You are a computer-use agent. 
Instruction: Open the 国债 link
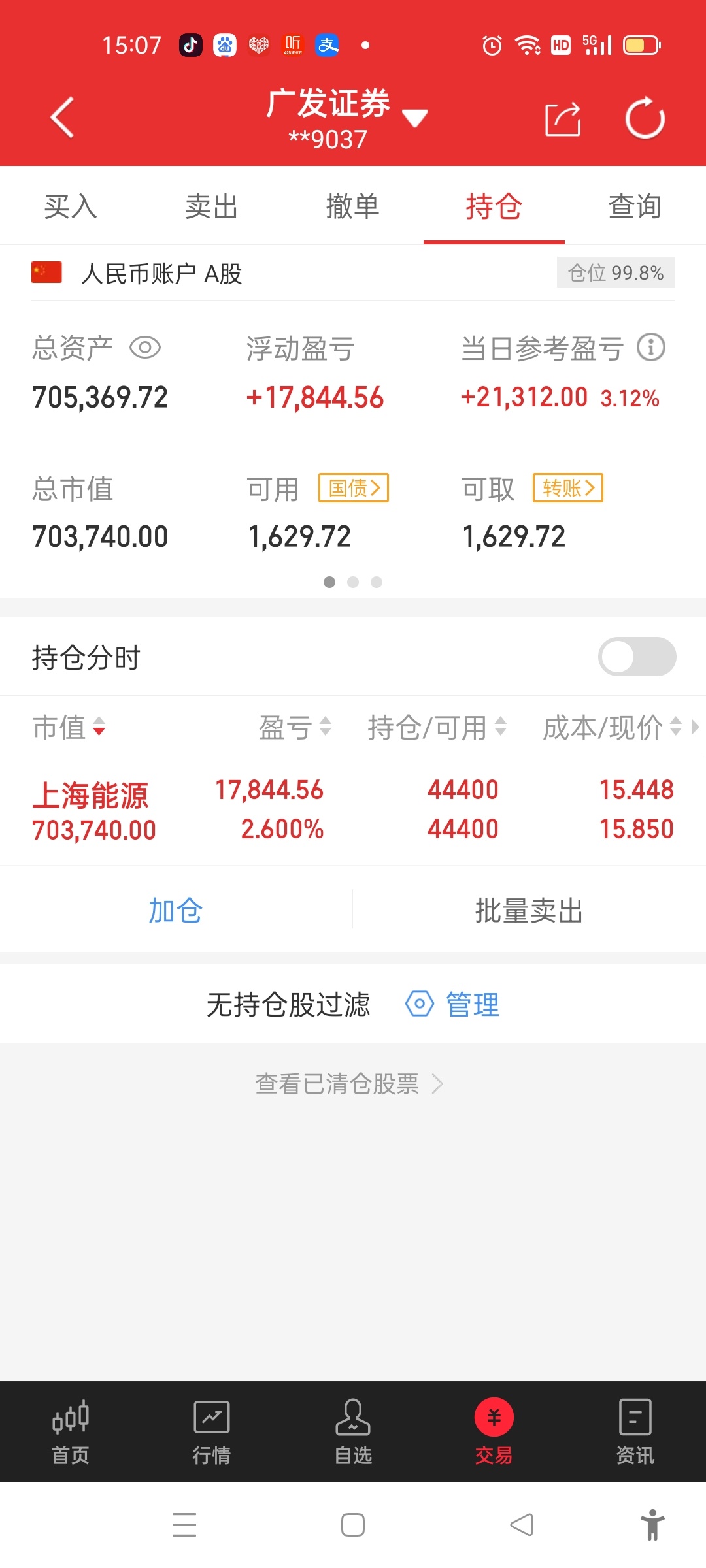pos(354,488)
